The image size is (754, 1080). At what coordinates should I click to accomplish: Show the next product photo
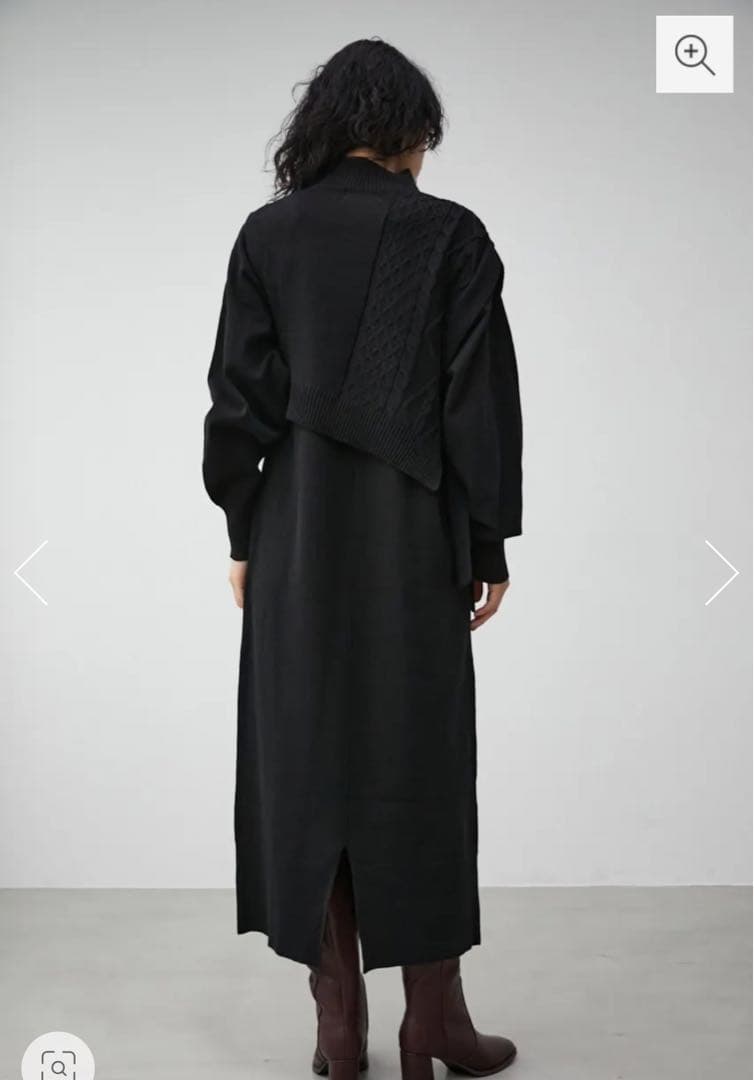[721, 573]
